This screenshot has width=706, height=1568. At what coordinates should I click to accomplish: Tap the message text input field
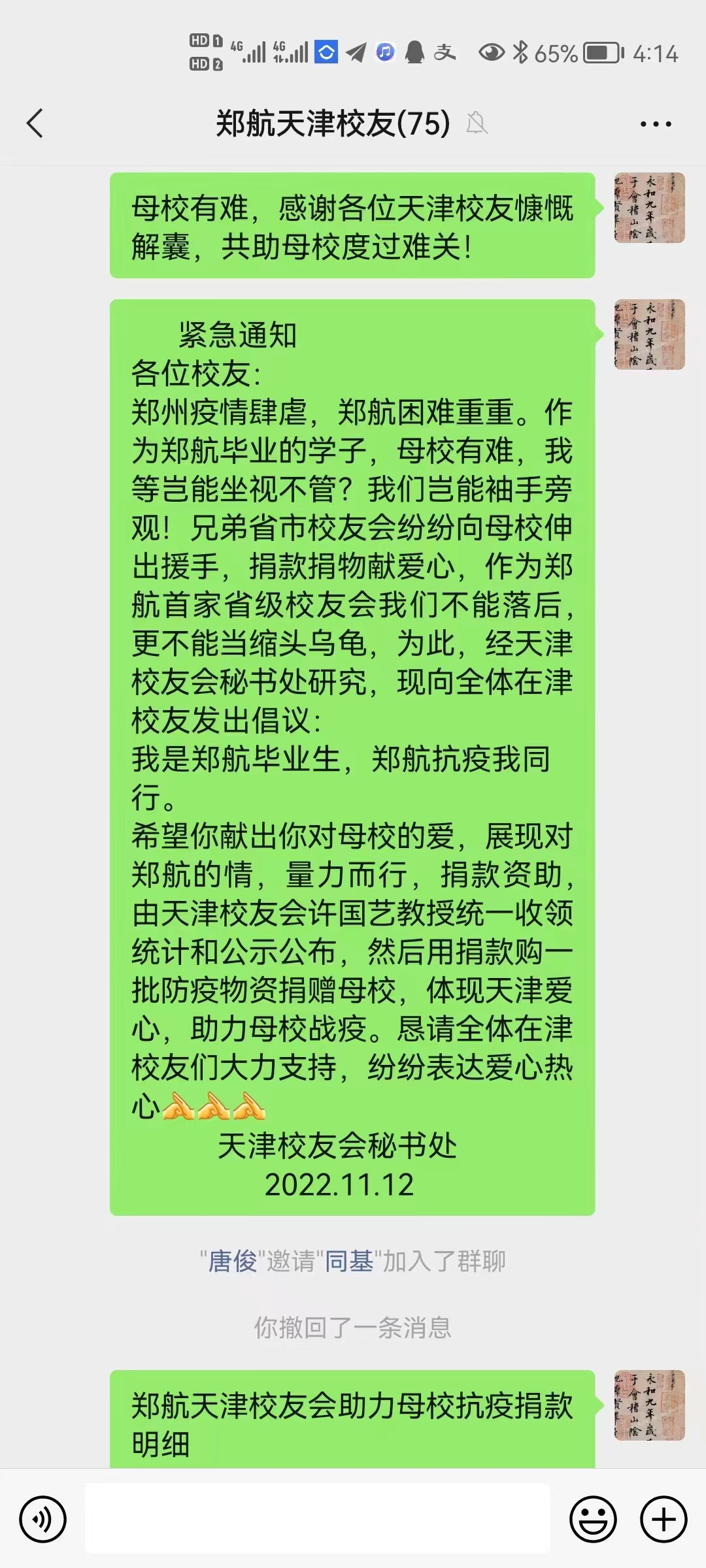click(318, 1518)
